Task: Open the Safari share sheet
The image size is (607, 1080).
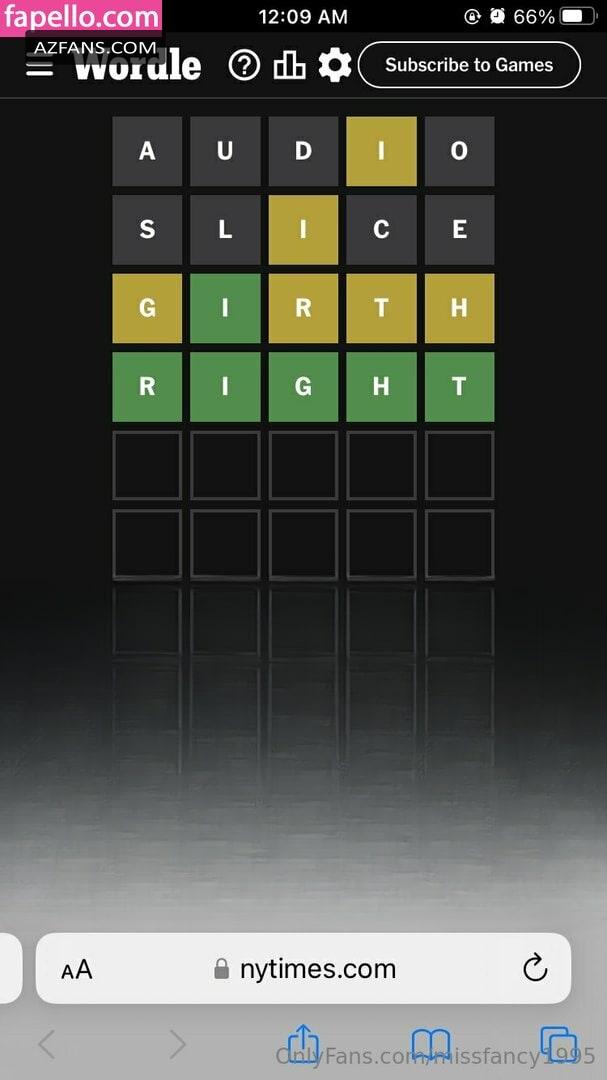Action: coord(303,1043)
